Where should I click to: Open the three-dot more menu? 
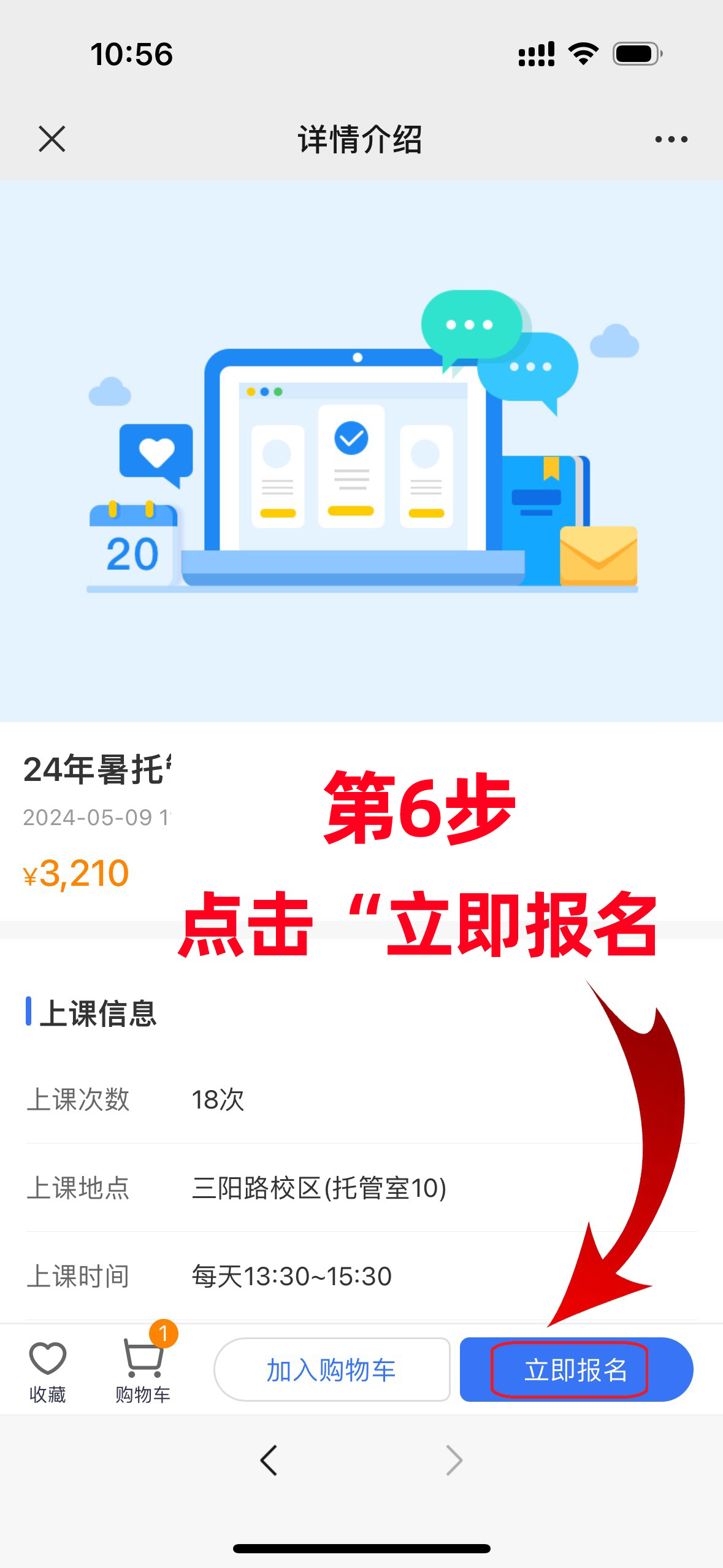[x=671, y=139]
